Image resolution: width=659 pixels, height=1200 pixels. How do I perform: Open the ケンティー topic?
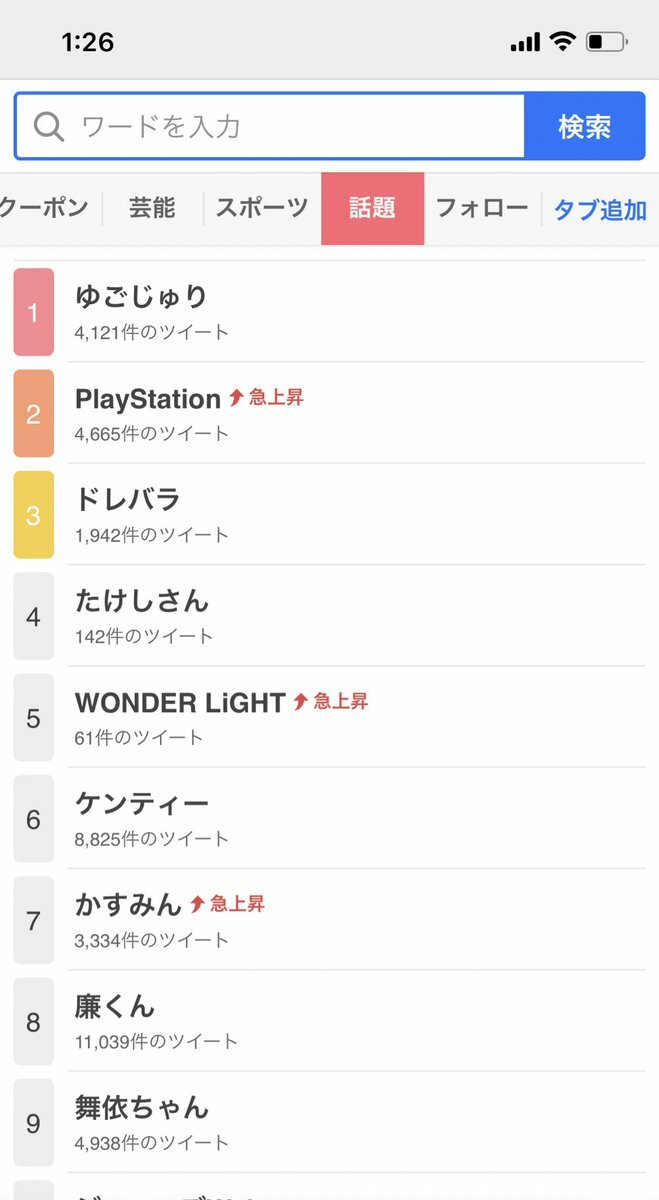coord(330,818)
